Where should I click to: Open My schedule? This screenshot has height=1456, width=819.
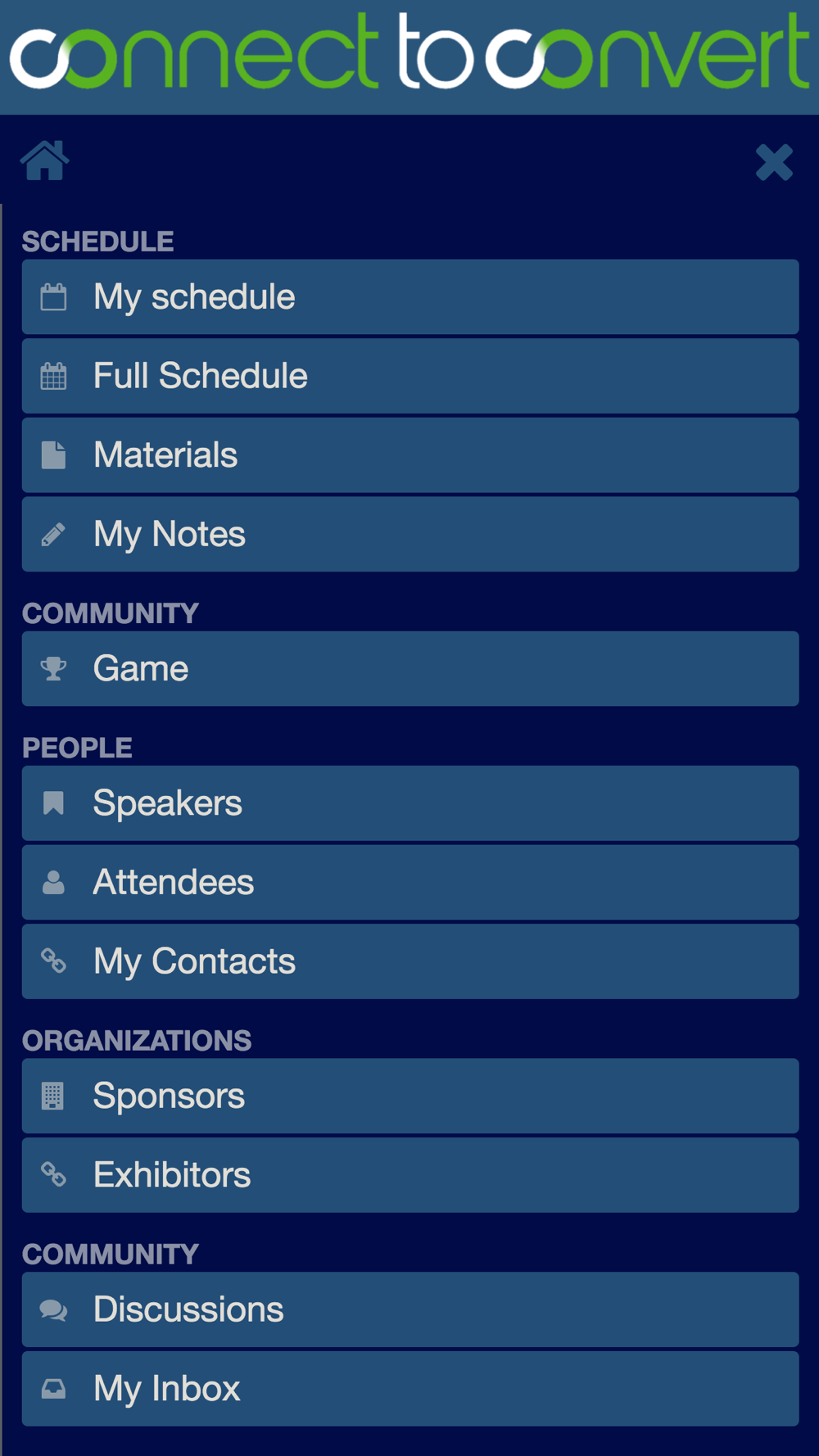[x=410, y=296]
